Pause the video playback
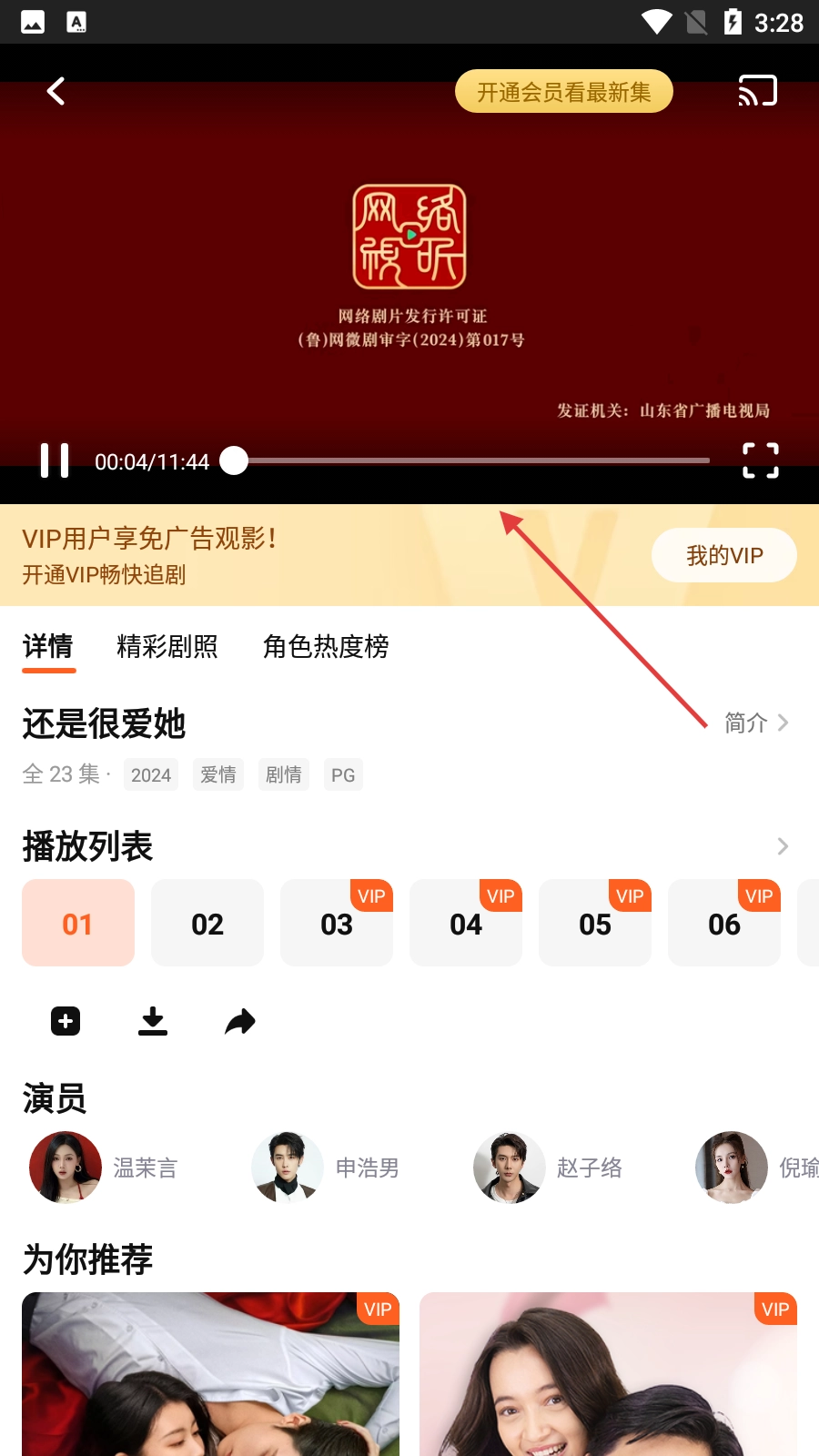The width and height of the screenshot is (819, 1456). point(55,461)
